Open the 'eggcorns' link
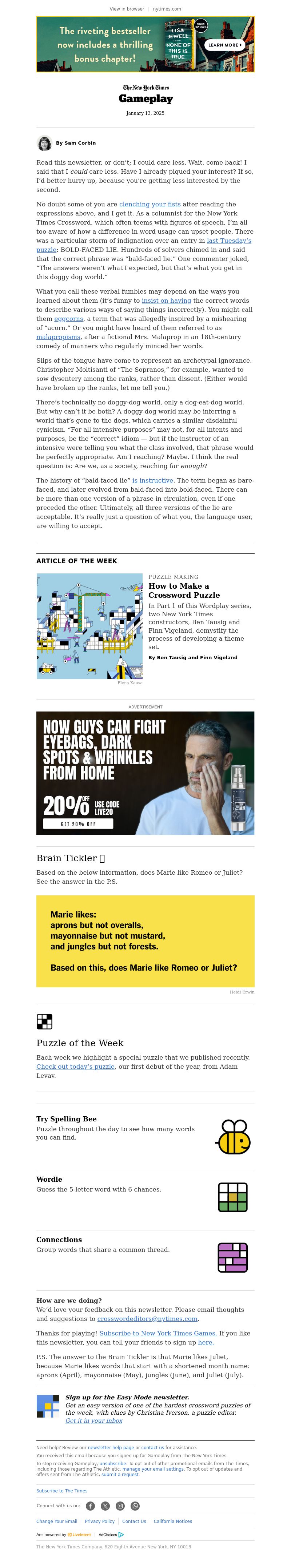The image size is (291, 1568). tap(68, 318)
